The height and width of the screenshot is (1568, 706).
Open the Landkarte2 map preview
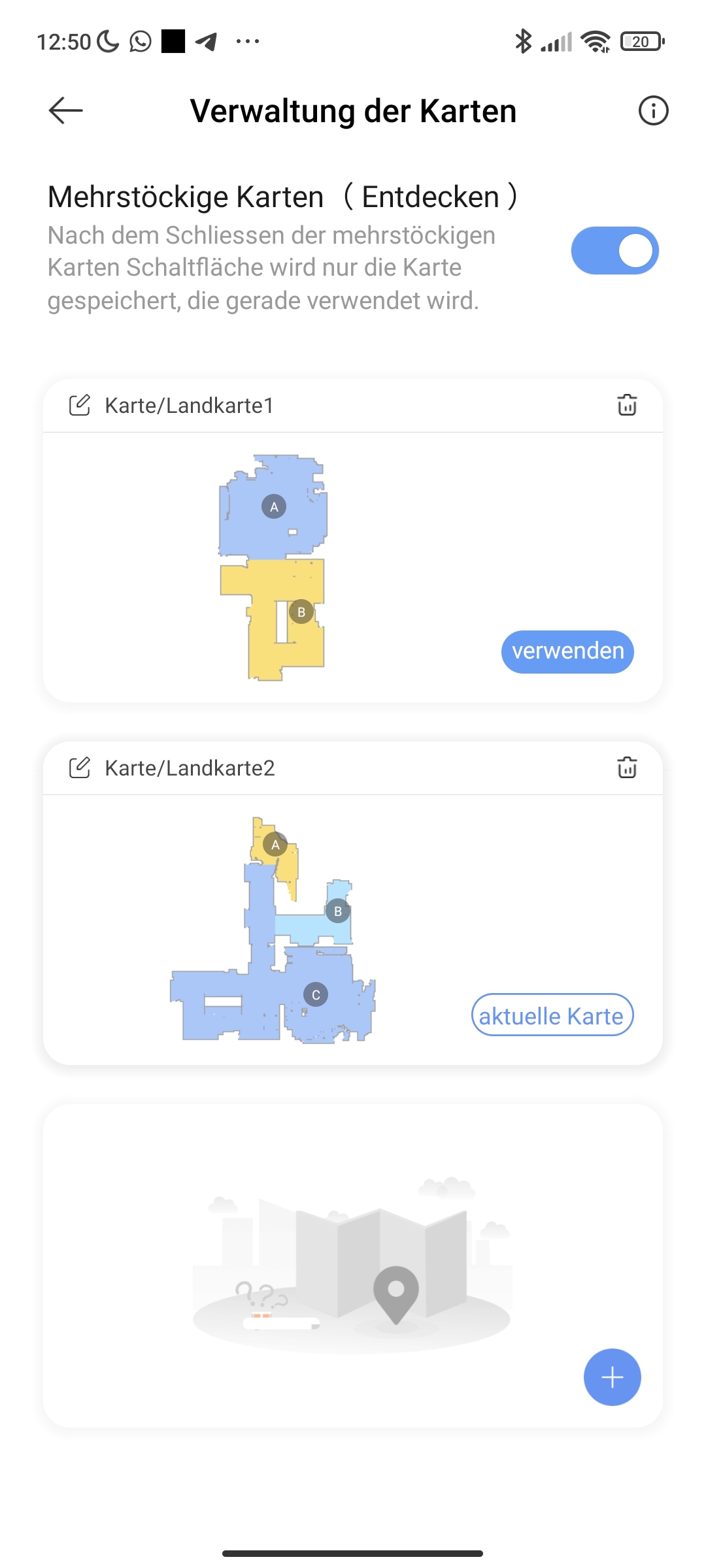click(273, 929)
